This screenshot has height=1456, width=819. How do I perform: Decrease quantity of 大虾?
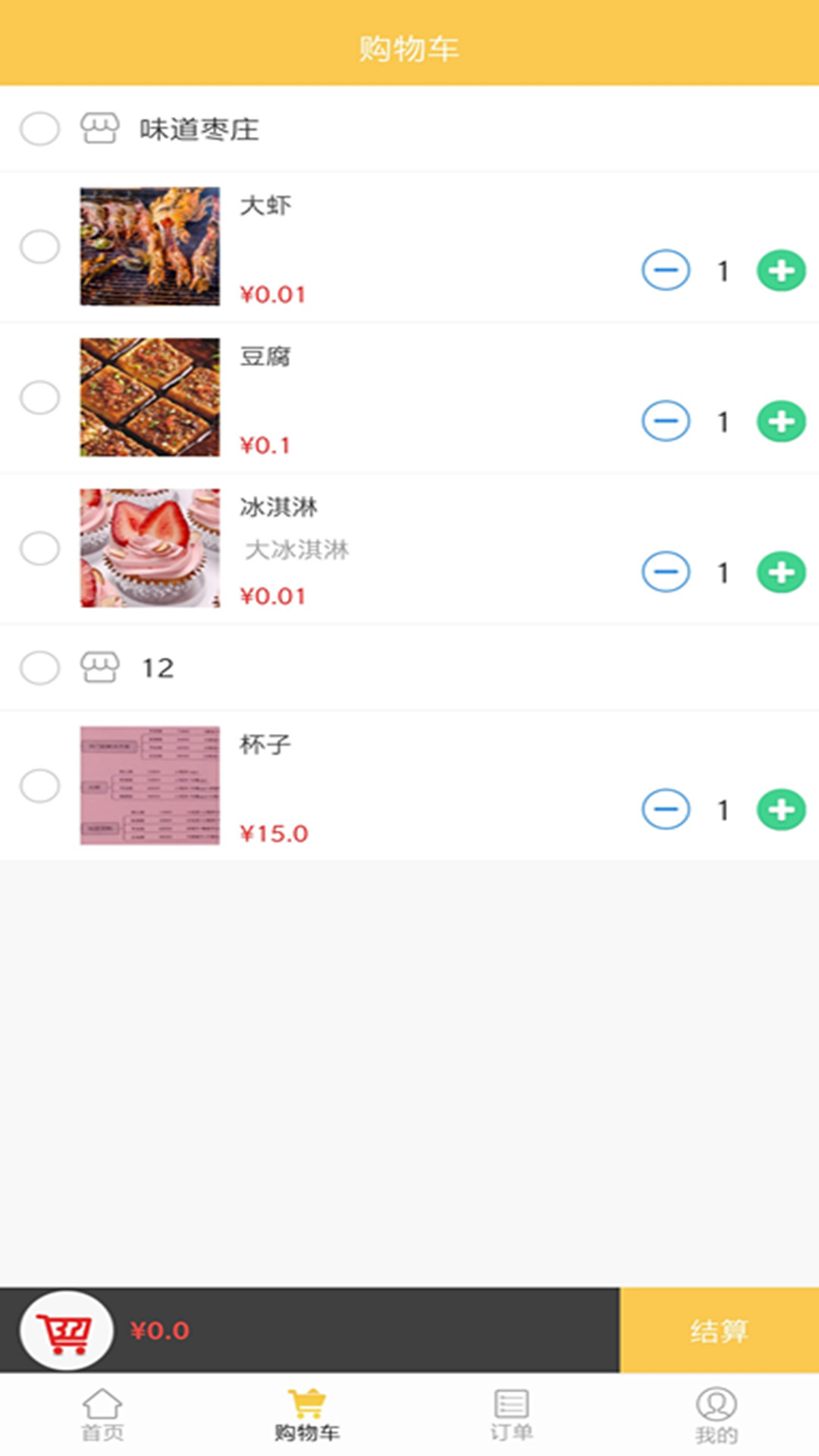(665, 271)
